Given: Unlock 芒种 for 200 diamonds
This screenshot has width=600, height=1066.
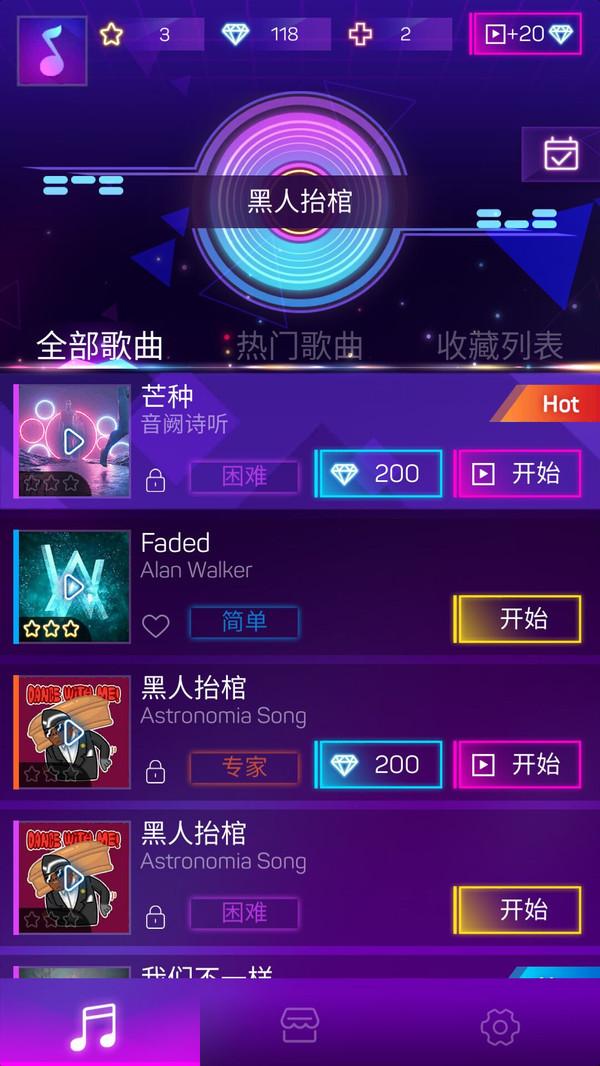Looking at the screenshot, I should (378, 474).
